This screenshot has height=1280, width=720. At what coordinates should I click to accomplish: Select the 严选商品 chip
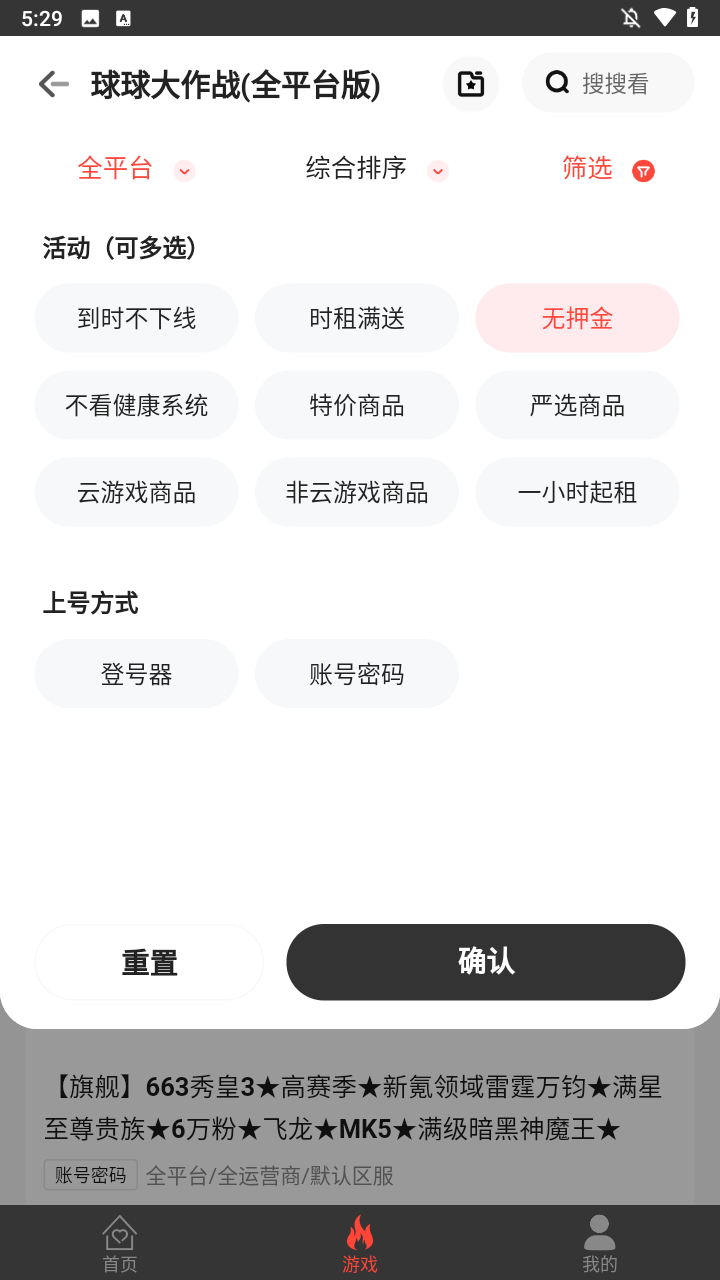577,406
